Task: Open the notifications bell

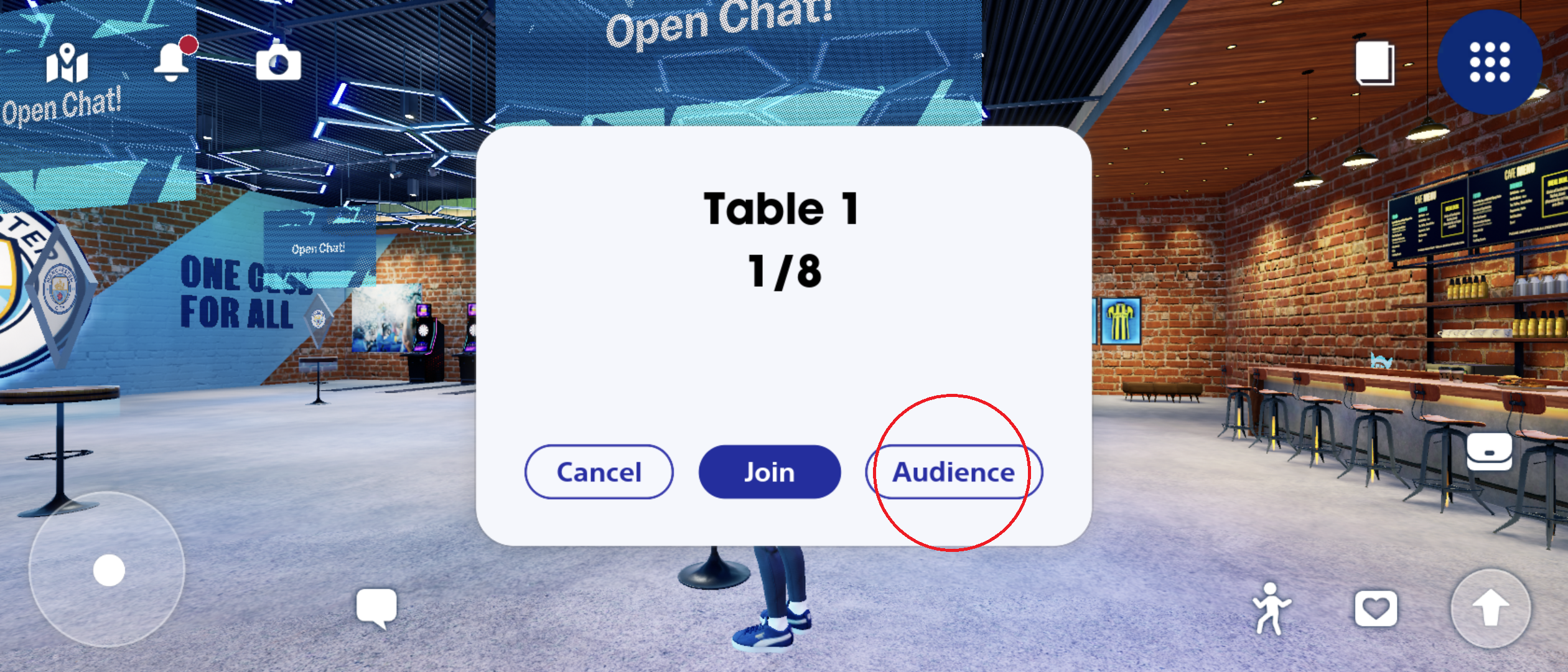Action: (x=172, y=62)
